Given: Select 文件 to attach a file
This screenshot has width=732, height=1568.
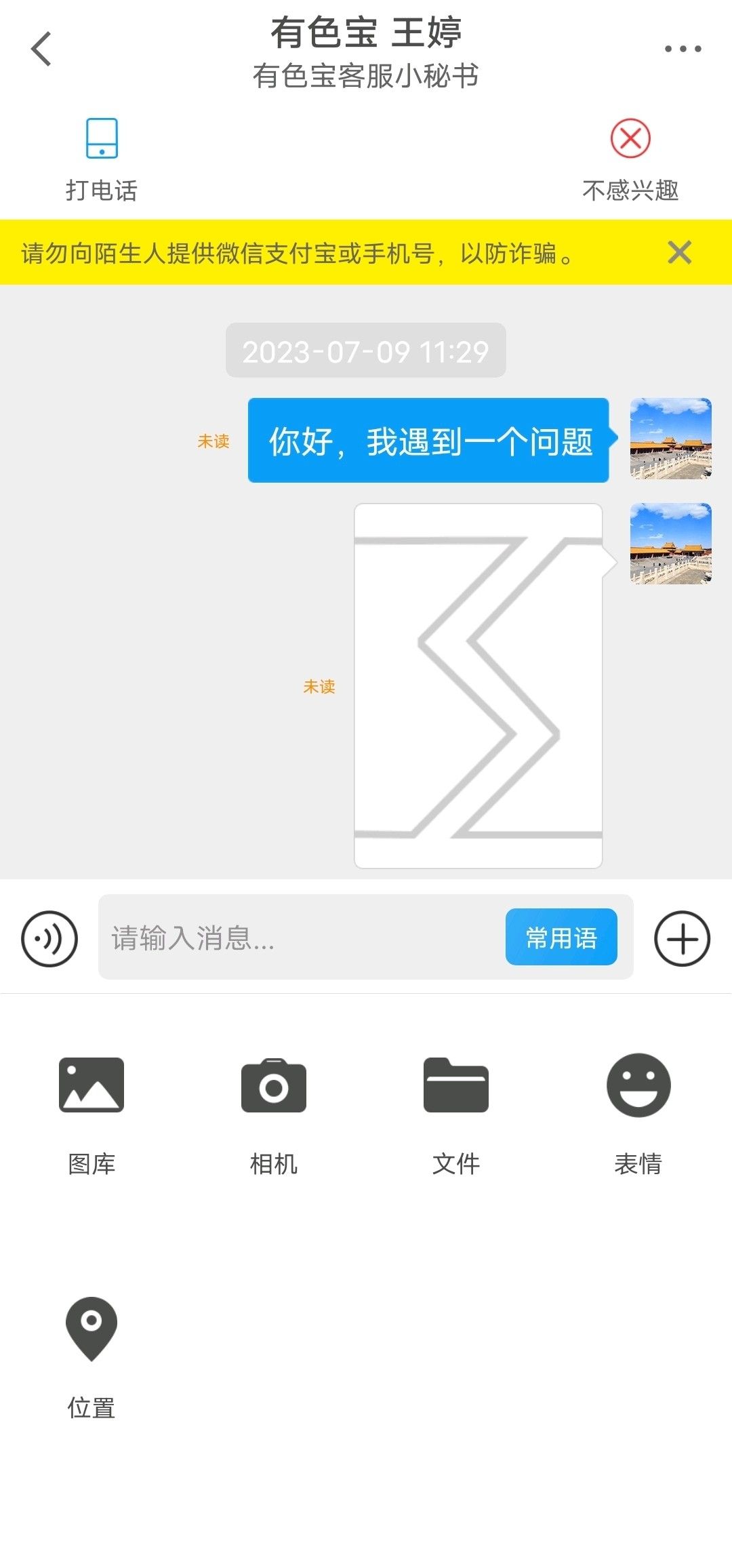Looking at the screenshot, I should [456, 1115].
